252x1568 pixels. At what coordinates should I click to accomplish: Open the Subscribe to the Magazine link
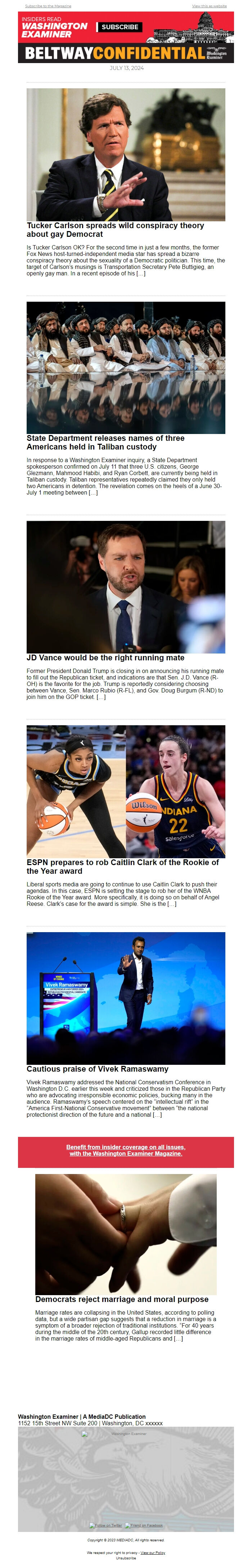[48, 6]
